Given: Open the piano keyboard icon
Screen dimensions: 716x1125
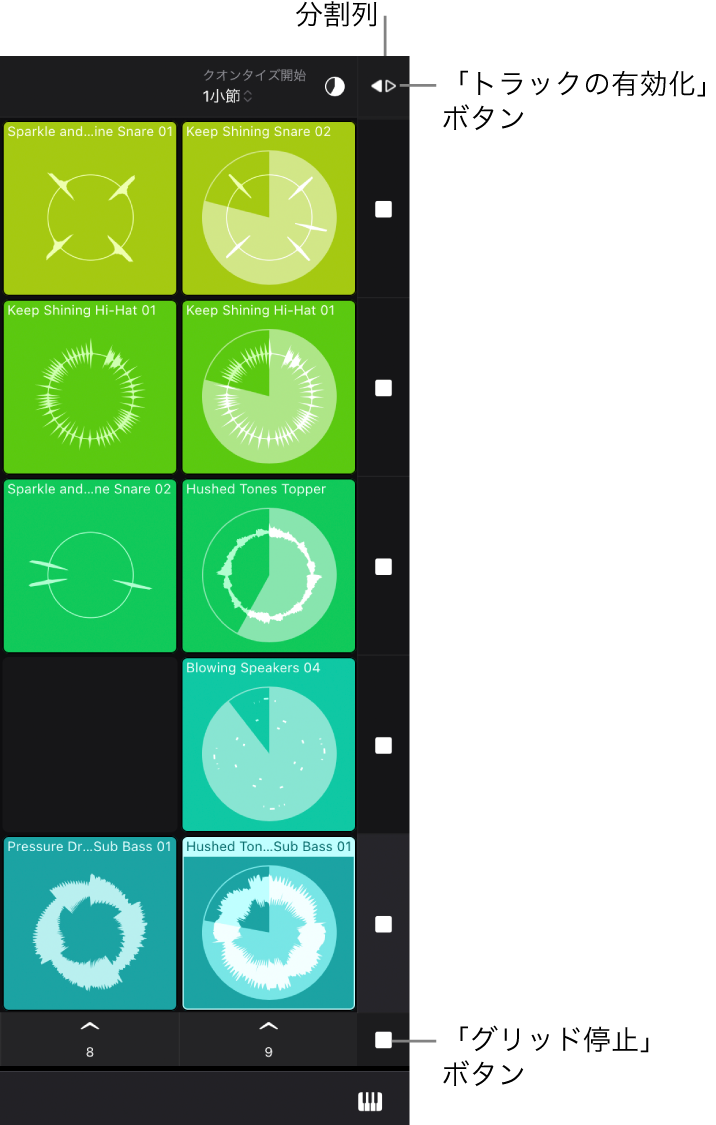Looking at the screenshot, I should [370, 1101].
